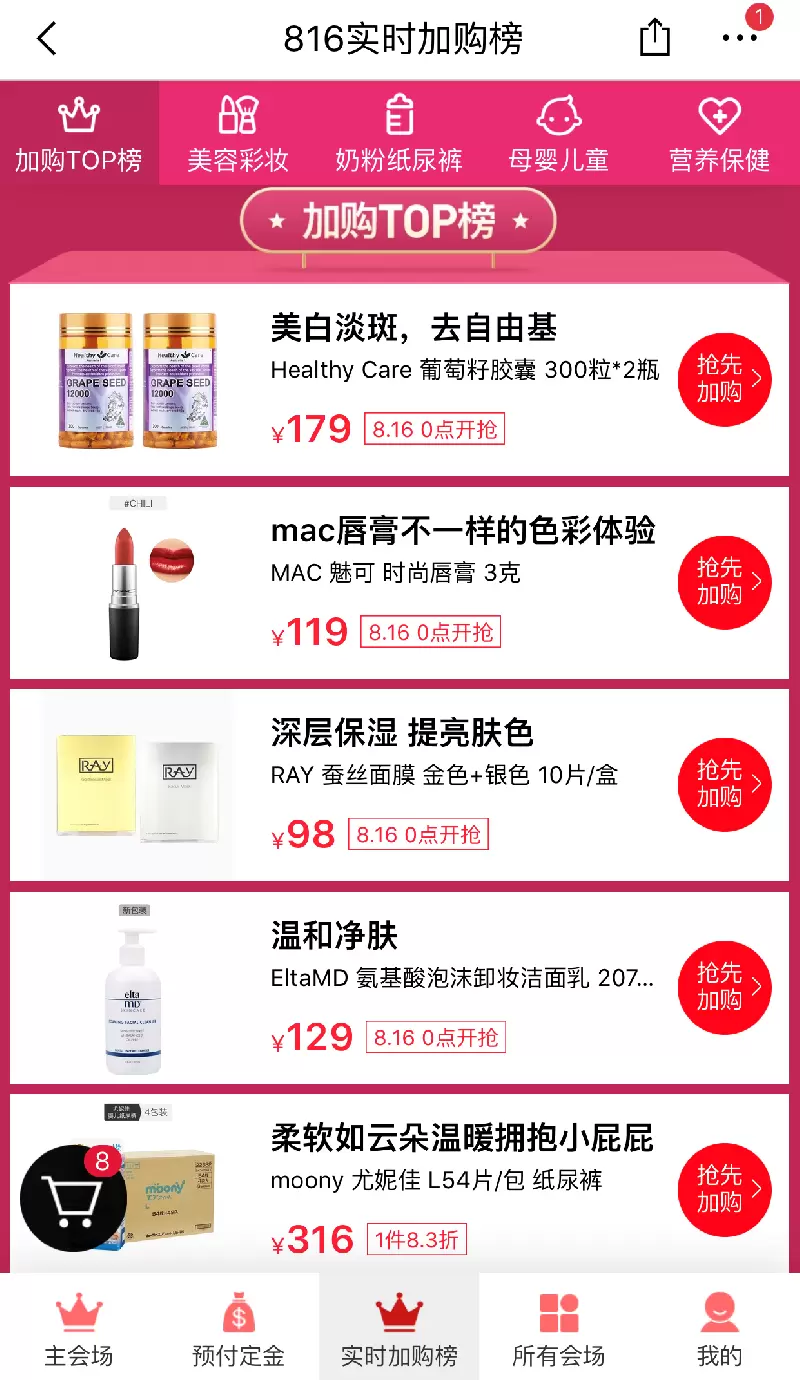Open the 我的 bottom tab

[x=719, y=1330]
